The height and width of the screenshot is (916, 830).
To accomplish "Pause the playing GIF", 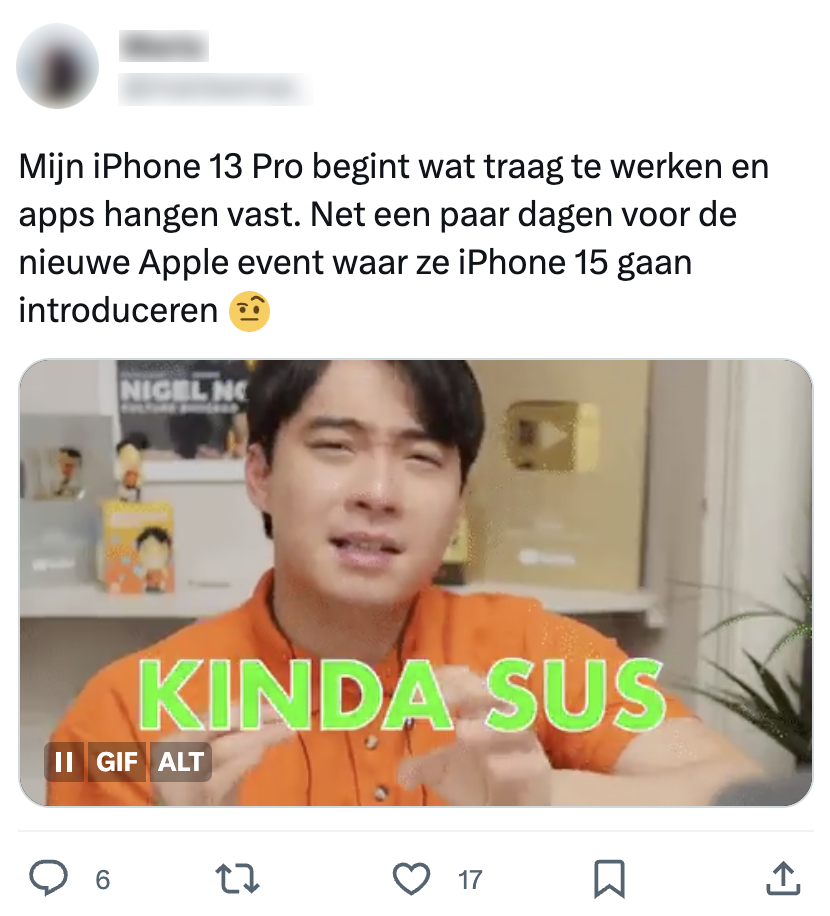I will tap(64, 762).
